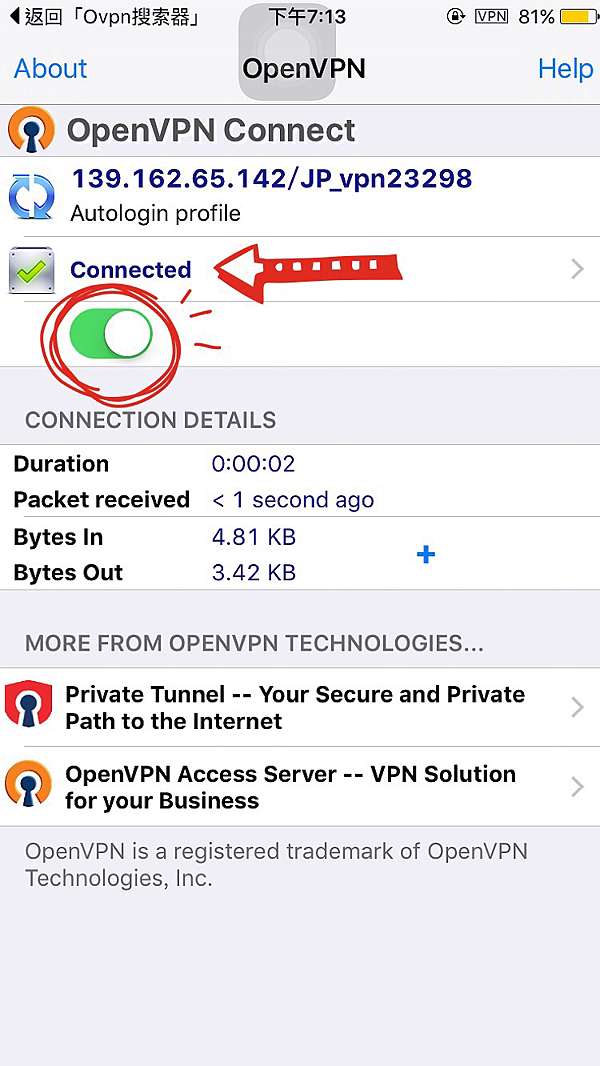Screen dimensions: 600x1066
Task: Open the Connected status row
Action: [x=300, y=270]
